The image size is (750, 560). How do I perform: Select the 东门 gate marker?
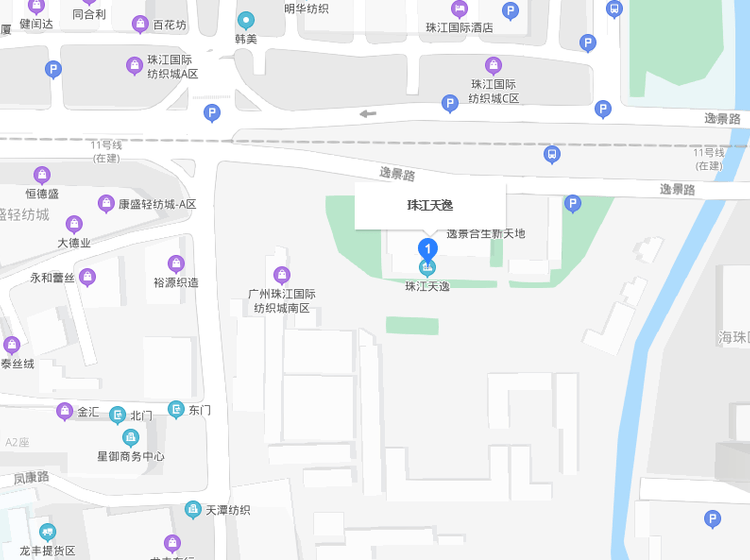pyautogui.click(x=176, y=409)
